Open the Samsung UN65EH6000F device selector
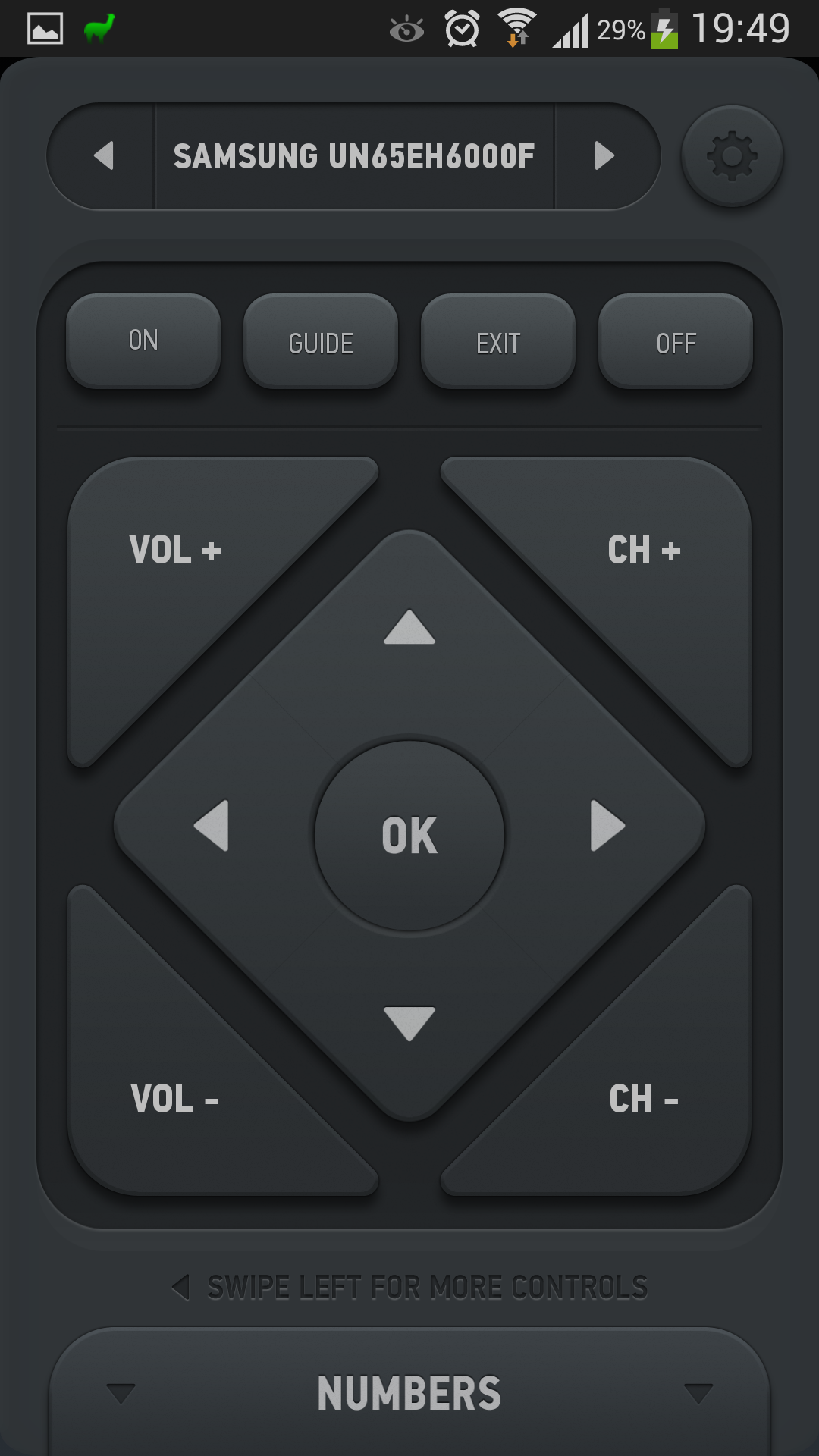This screenshot has width=819, height=1456. [354, 156]
